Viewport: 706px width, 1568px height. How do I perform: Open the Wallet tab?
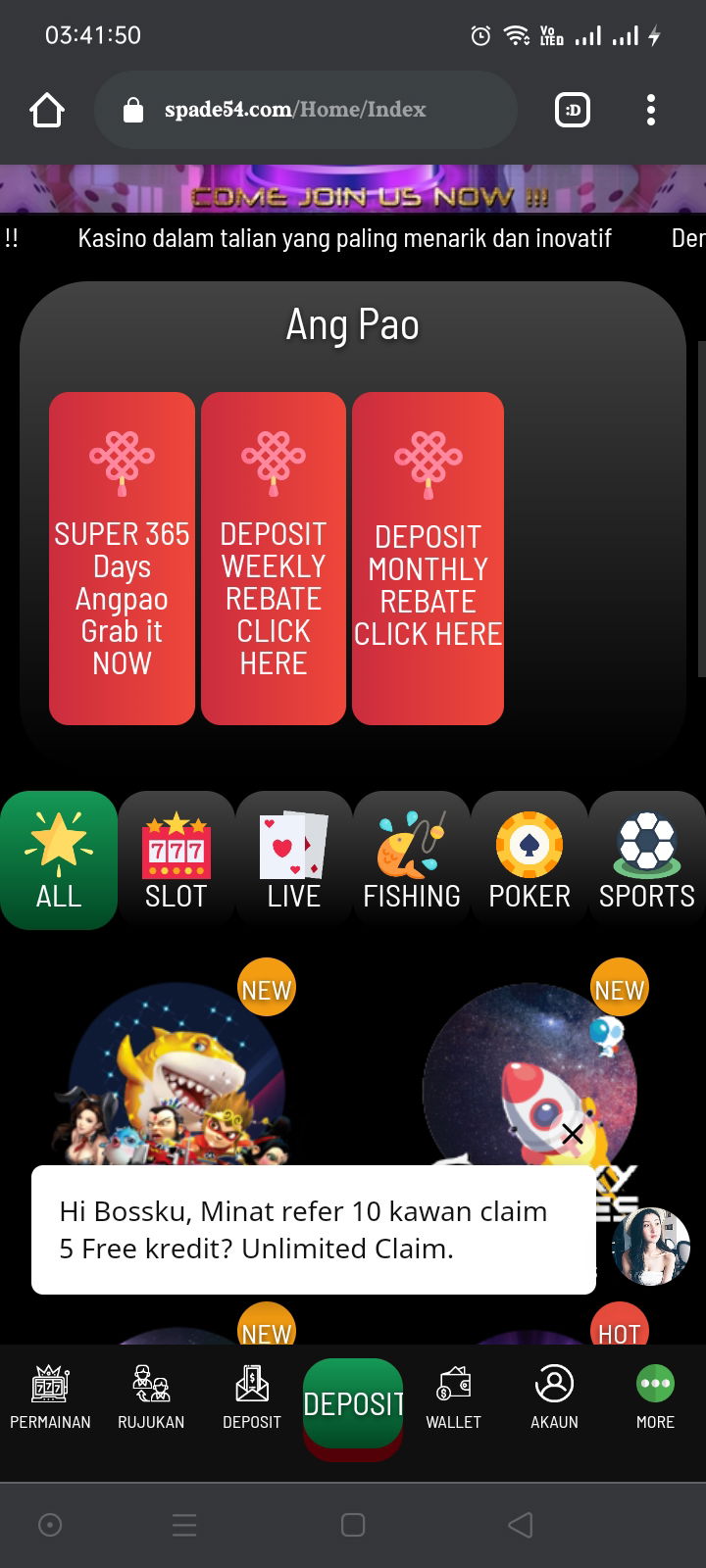[x=453, y=1396]
